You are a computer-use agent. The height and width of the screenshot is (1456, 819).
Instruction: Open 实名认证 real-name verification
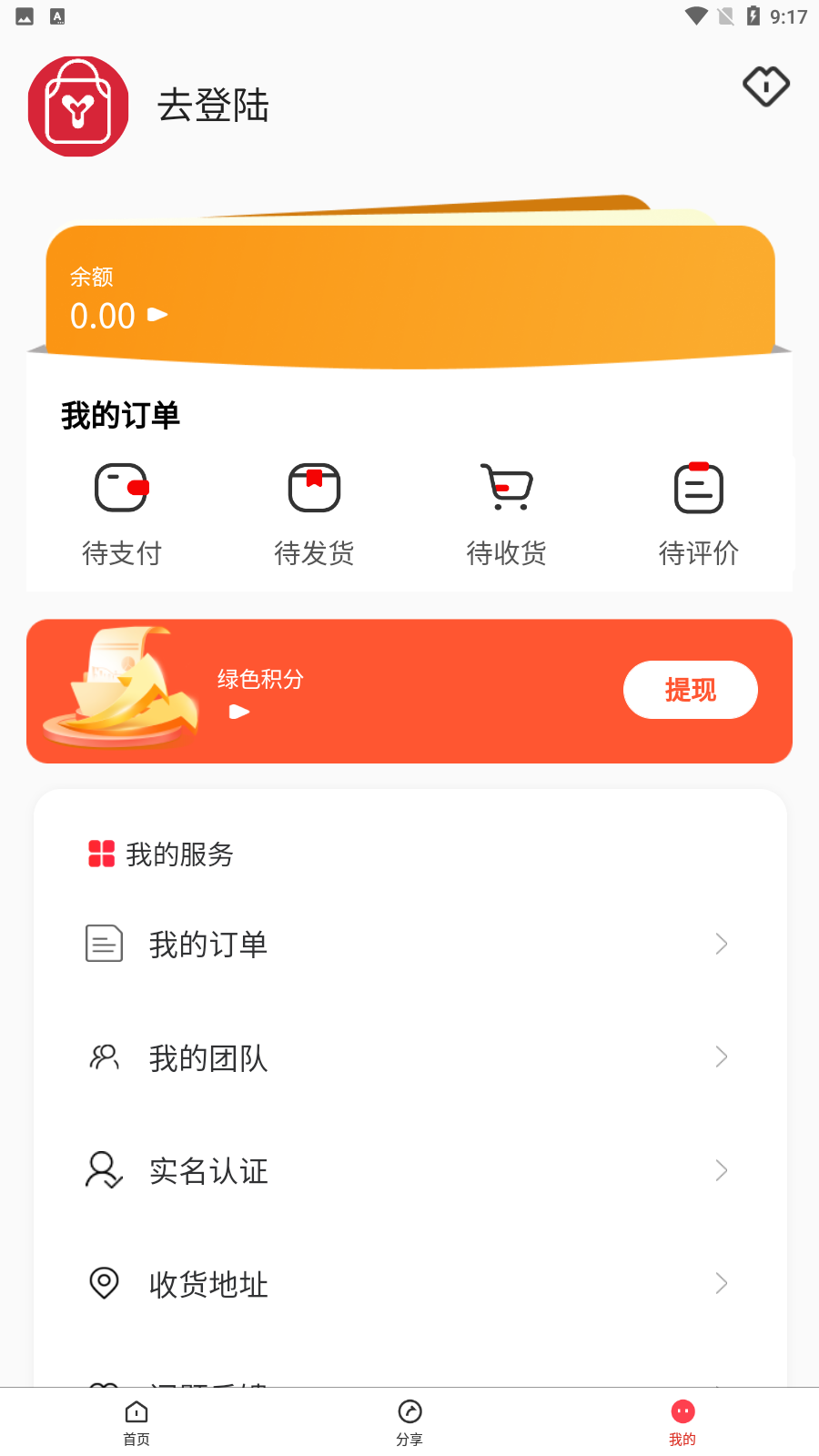pyautogui.click(x=409, y=1170)
